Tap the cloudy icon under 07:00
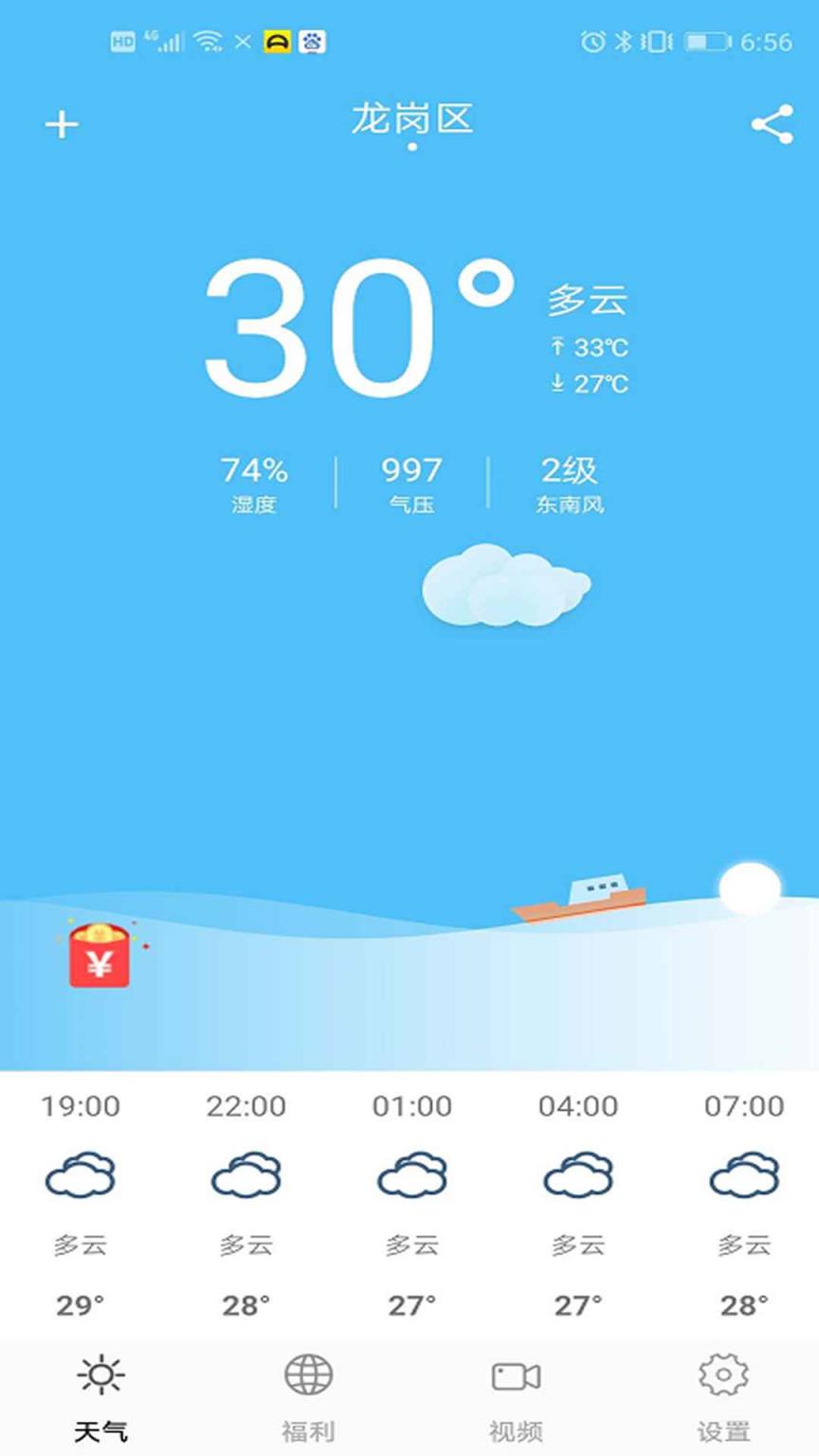 point(741,1175)
